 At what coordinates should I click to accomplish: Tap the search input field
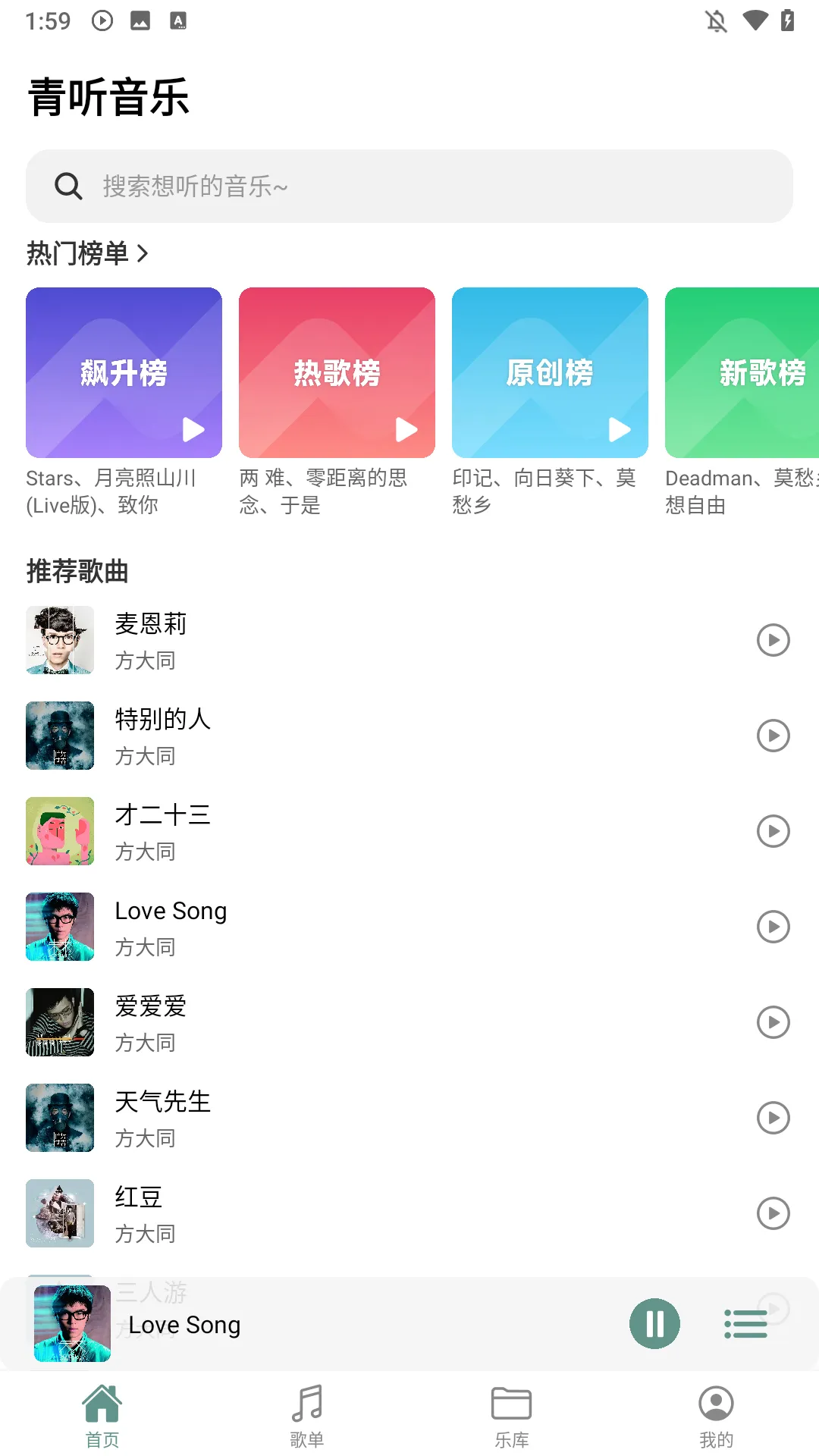point(409,186)
